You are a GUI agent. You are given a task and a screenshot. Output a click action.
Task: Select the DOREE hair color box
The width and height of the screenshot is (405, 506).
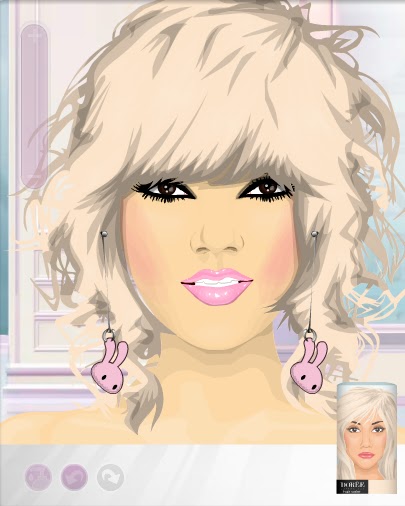367,439
